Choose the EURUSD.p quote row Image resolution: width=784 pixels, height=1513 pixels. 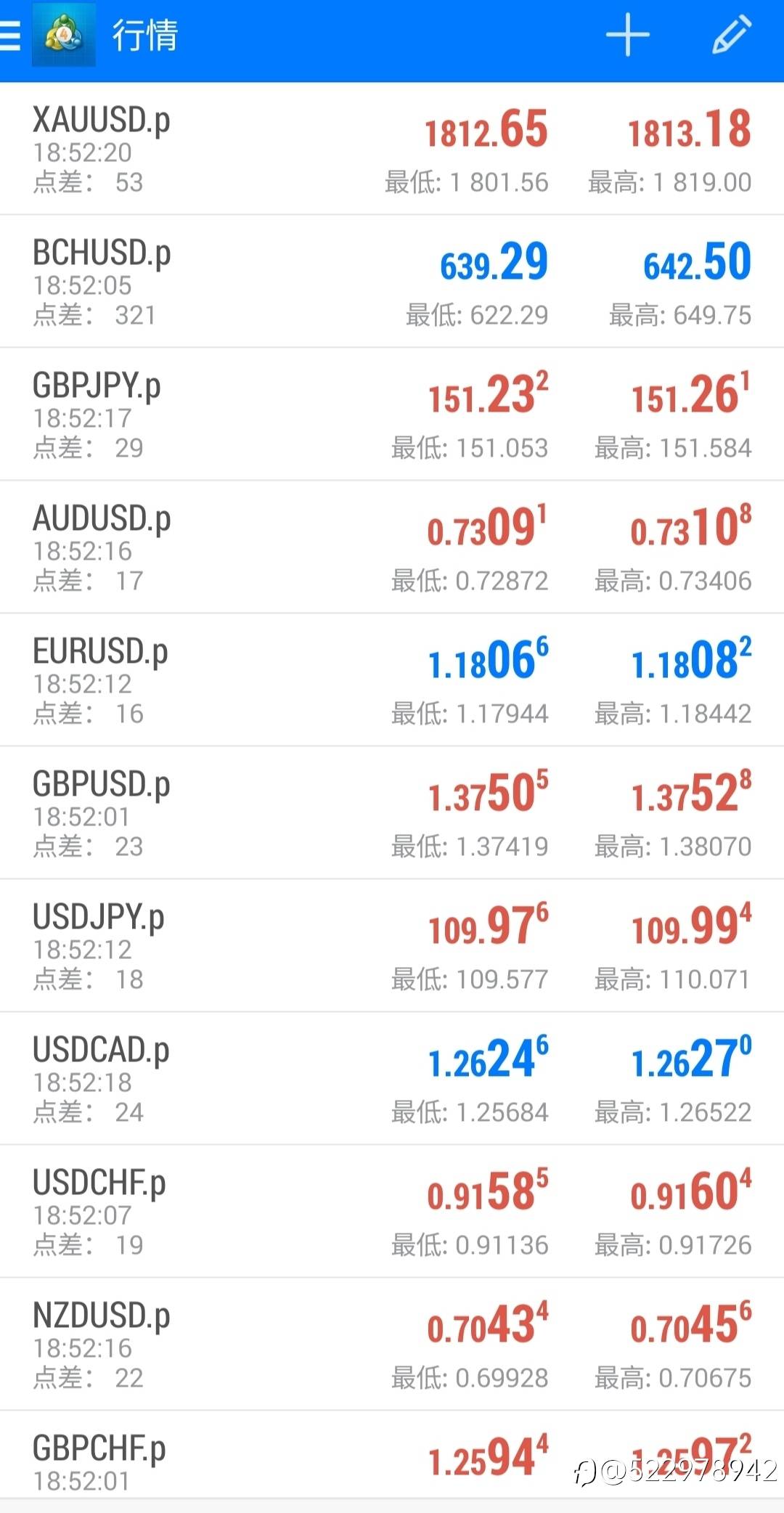[392, 680]
